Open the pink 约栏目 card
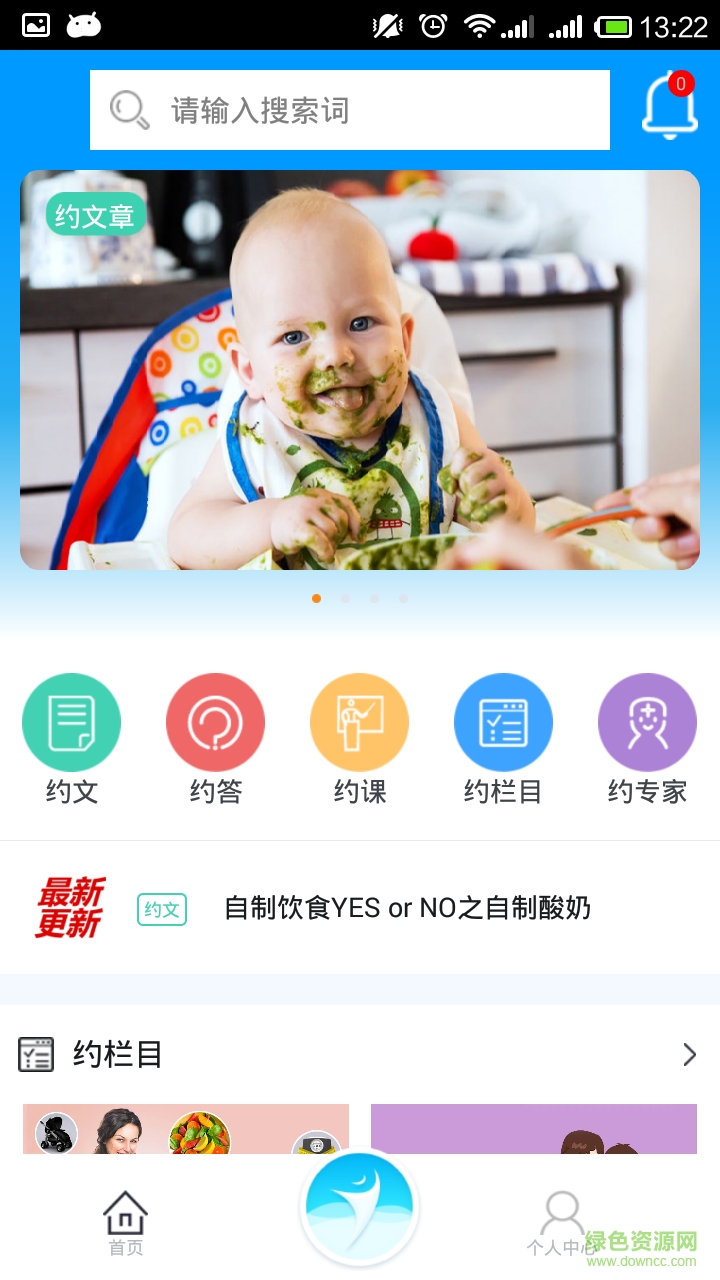This screenshot has width=720, height=1280. 186,1130
